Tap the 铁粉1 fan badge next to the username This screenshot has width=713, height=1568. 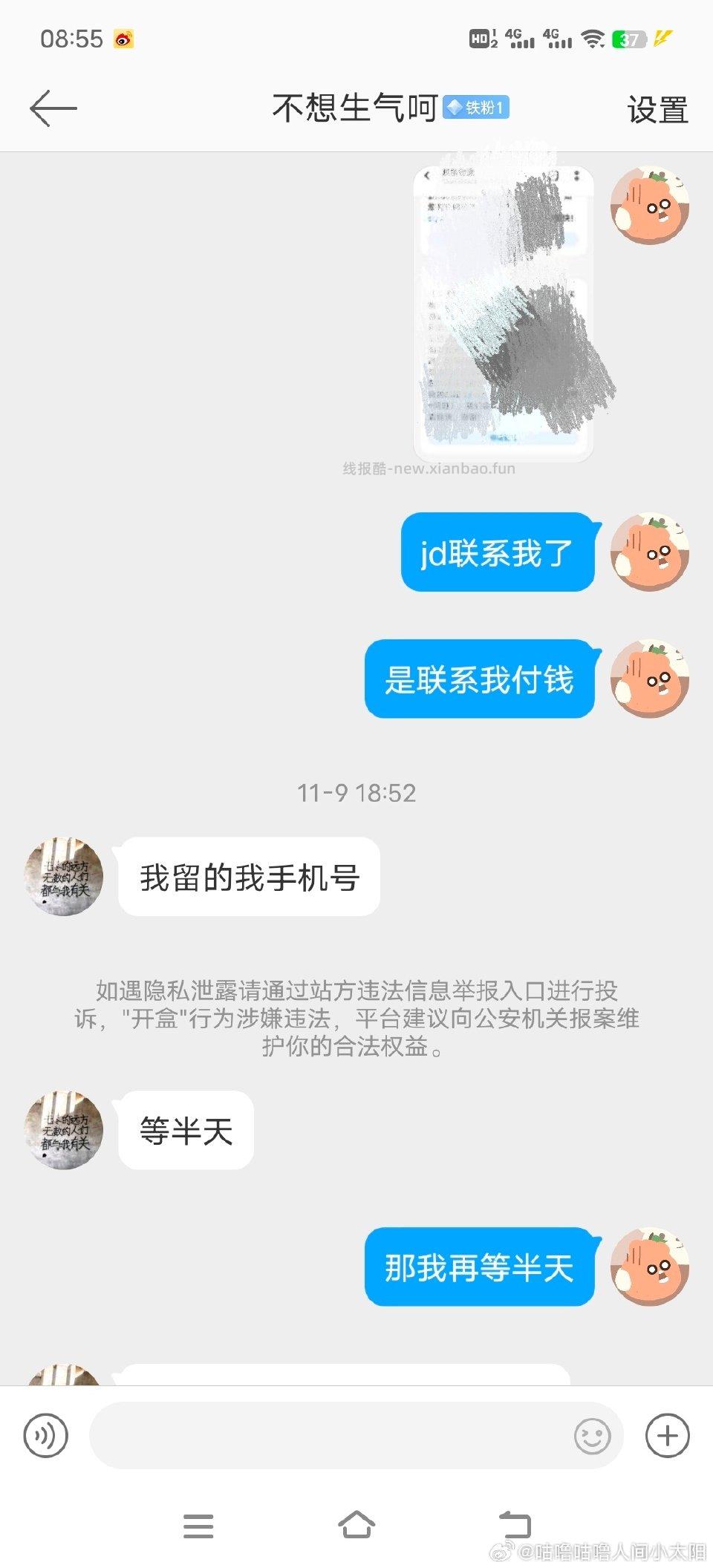[478, 108]
